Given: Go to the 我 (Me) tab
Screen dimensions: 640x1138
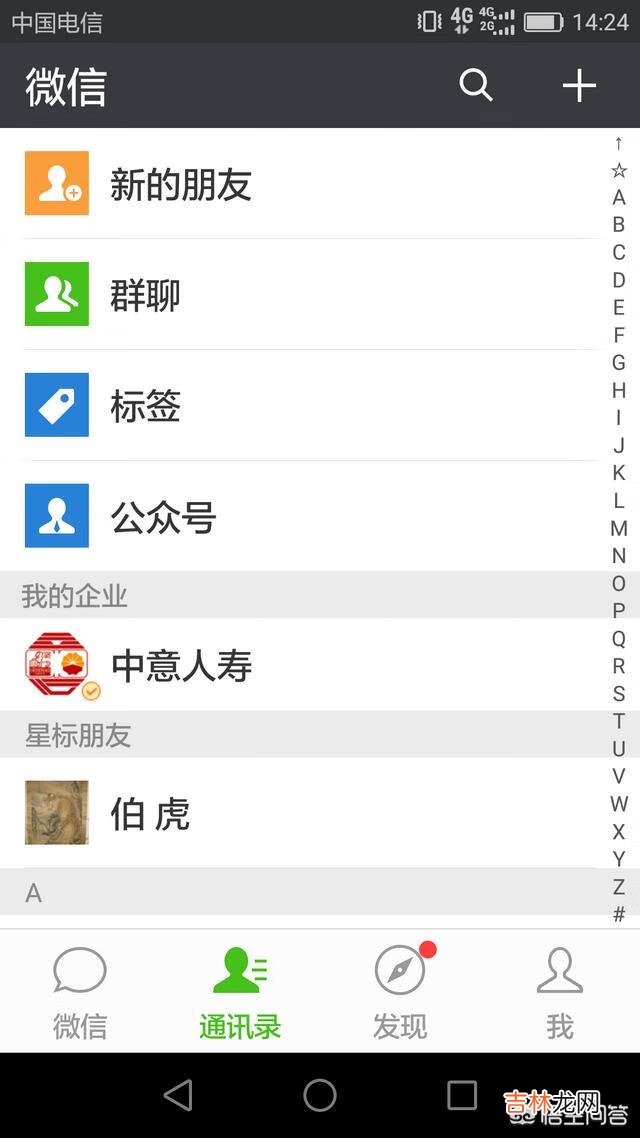Looking at the screenshot, I should tap(560, 992).
